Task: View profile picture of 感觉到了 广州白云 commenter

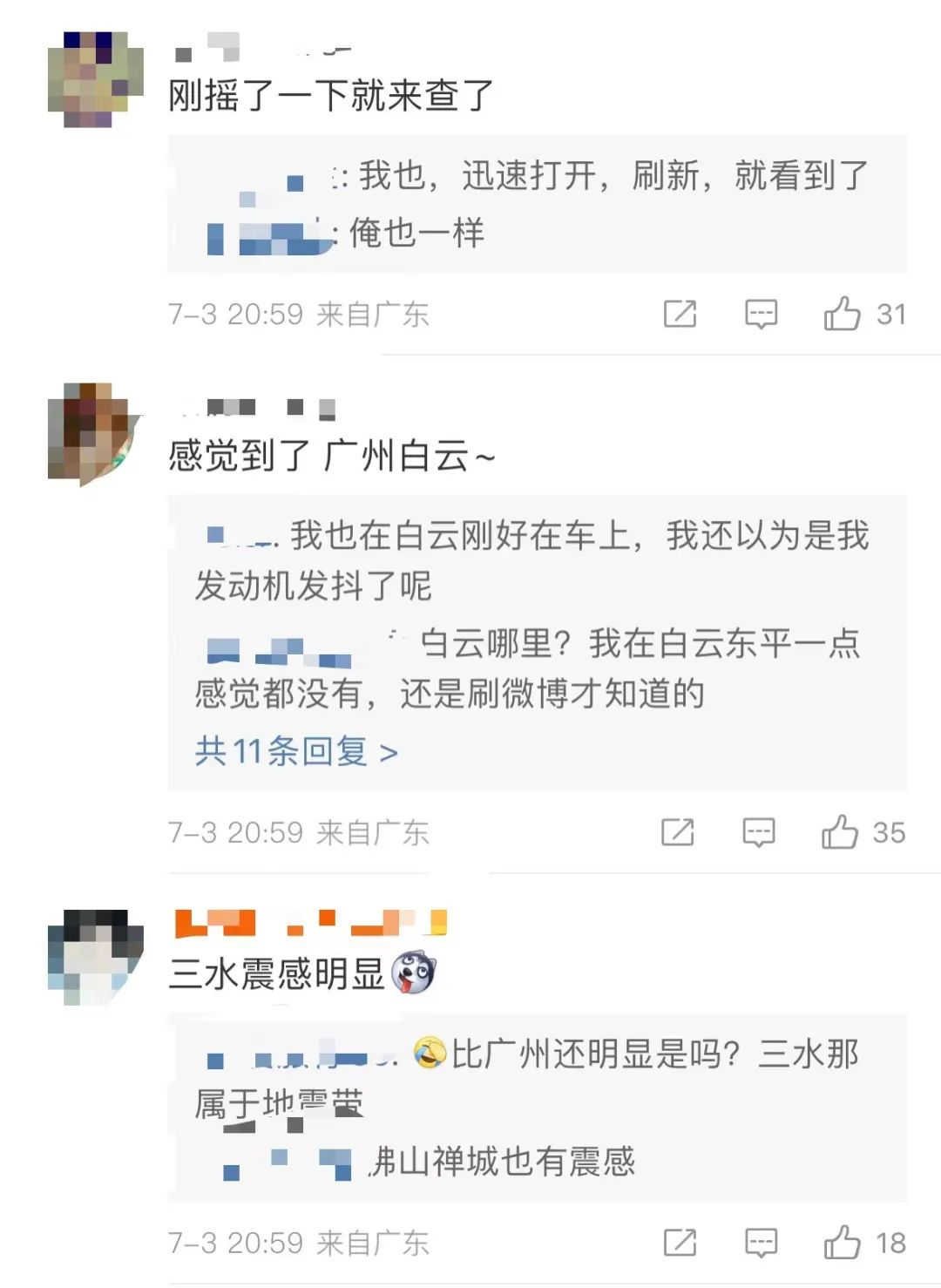Action: tap(95, 433)
